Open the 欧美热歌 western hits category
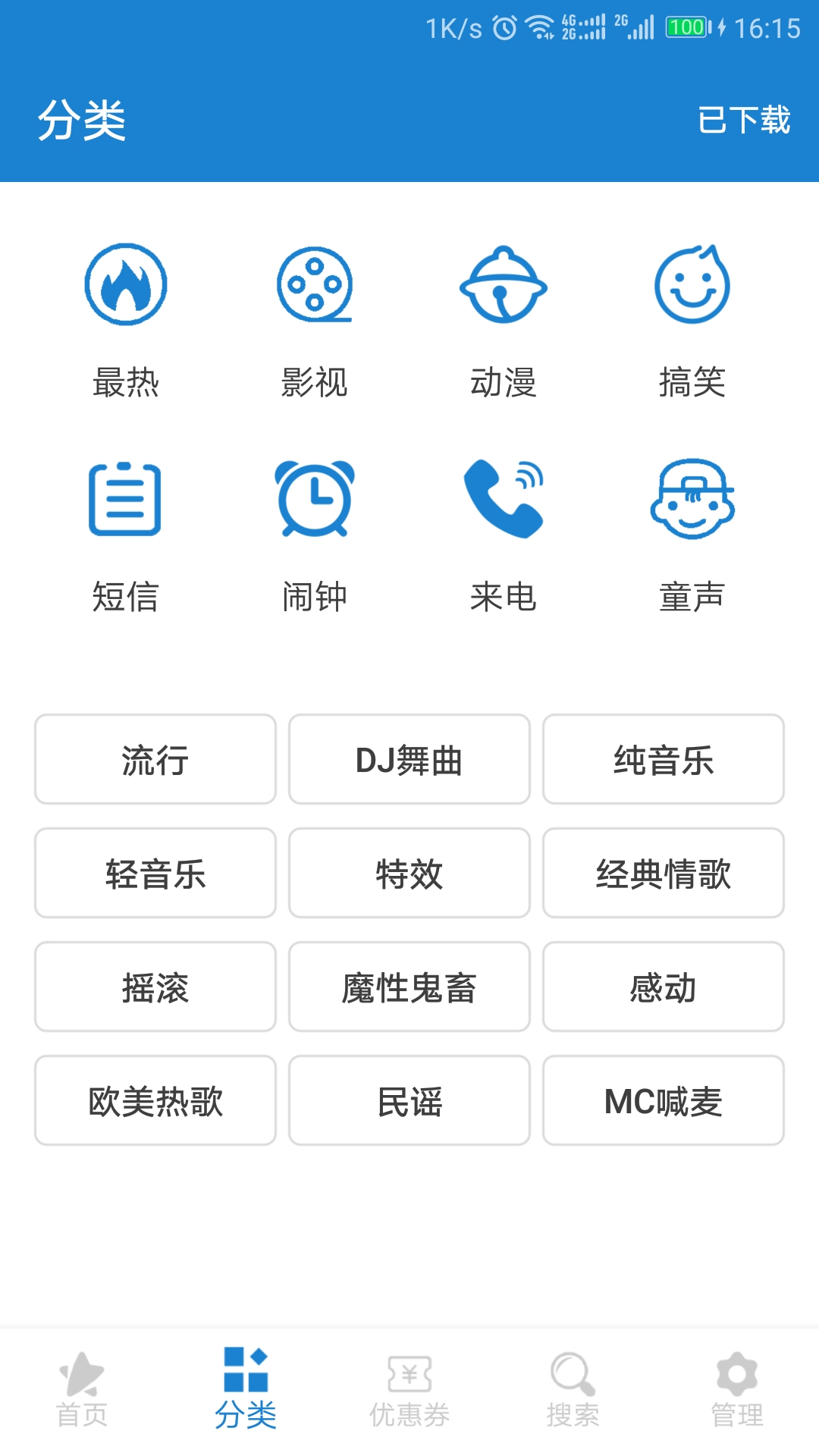 154,1100
